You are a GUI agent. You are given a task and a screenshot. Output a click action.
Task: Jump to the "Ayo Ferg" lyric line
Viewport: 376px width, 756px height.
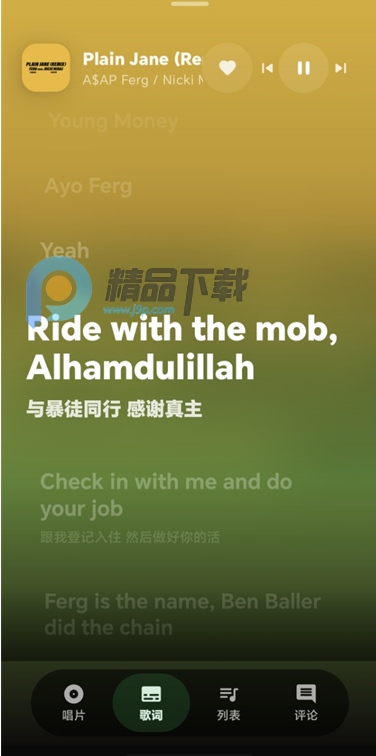coord(88,186)
